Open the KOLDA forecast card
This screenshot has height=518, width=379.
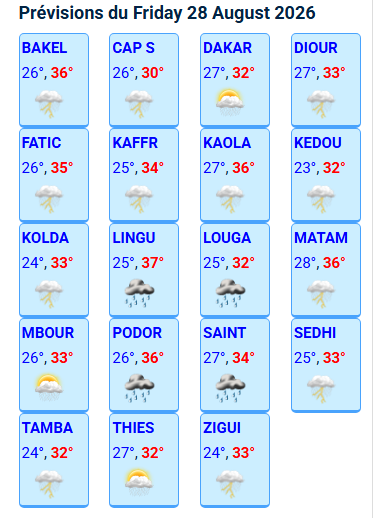[x=54, y=270]
